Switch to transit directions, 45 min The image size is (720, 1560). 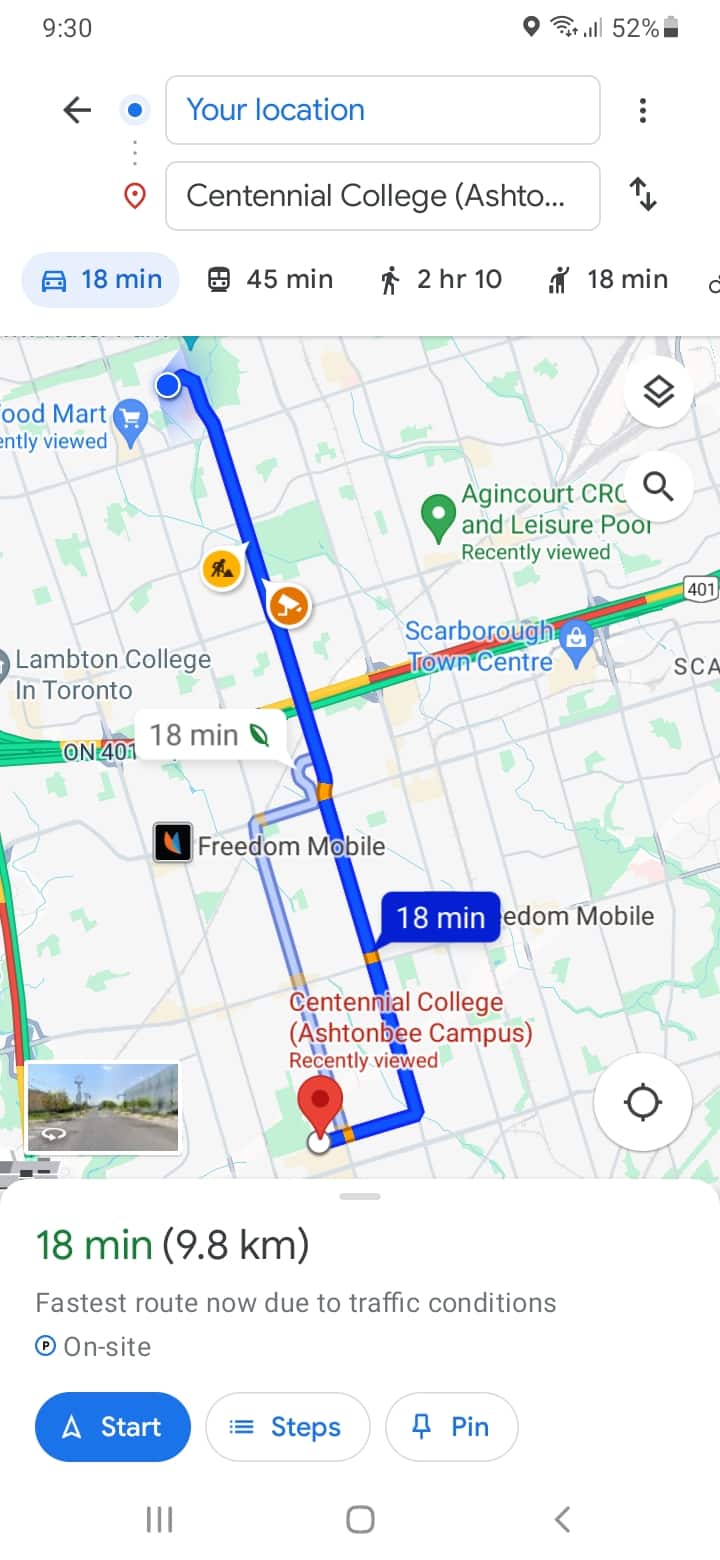pos(270,279)
